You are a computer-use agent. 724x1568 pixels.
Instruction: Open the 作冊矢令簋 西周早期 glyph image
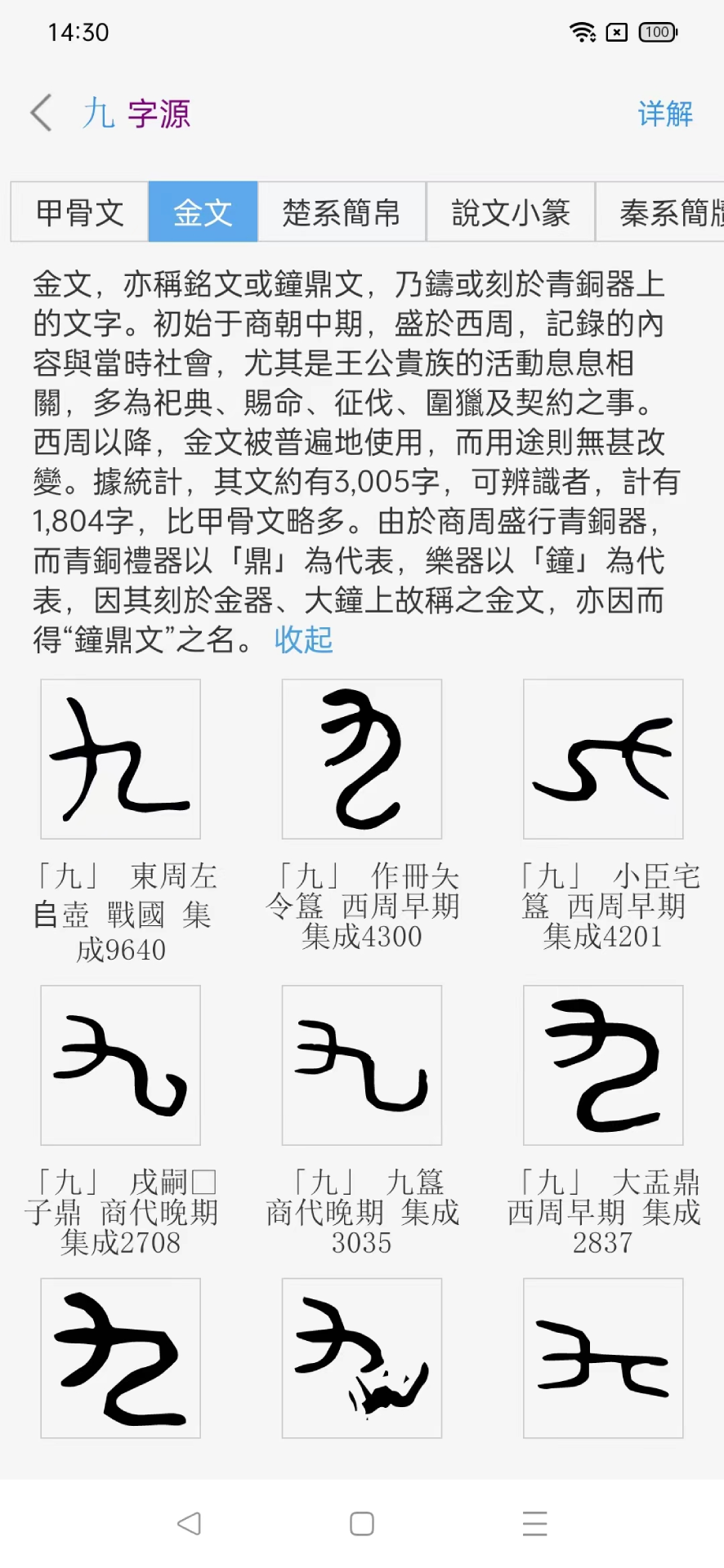(x=360, y=759)
